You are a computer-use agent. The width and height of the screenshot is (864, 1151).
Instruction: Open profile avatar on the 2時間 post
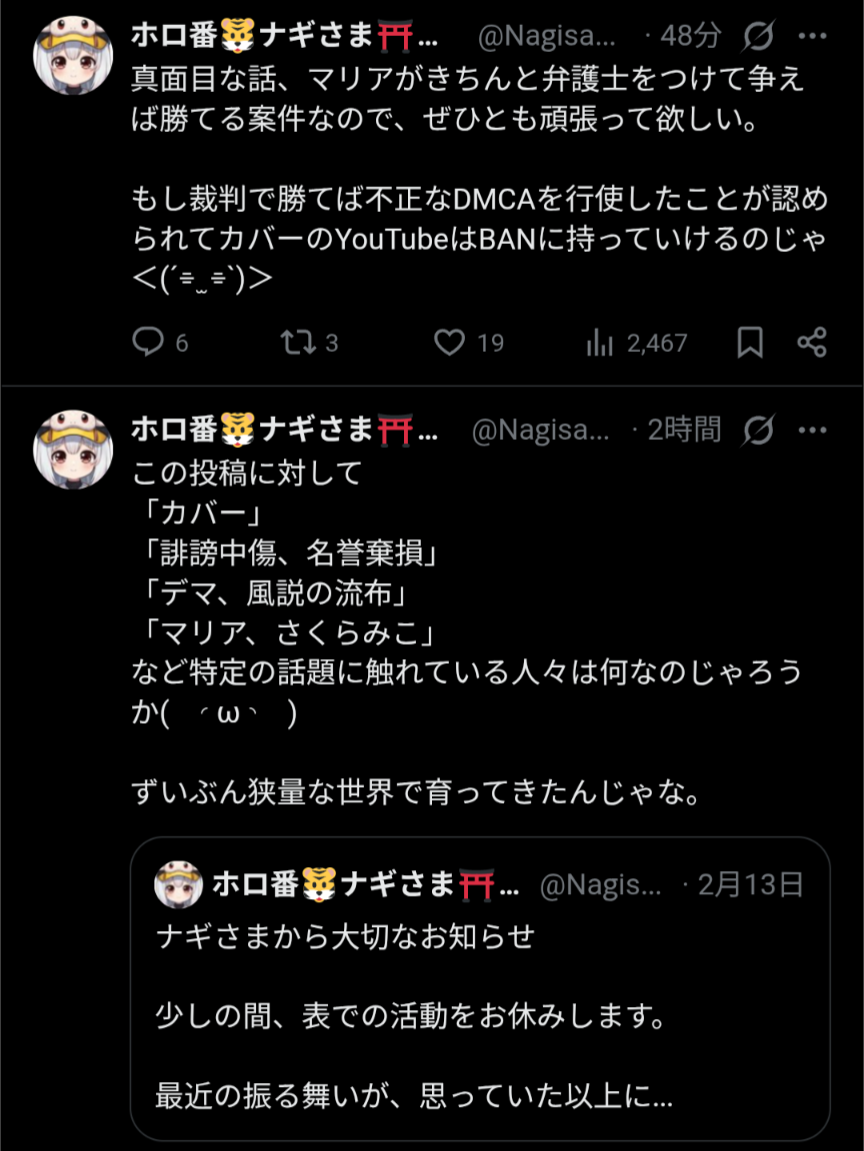click(73, 448)
